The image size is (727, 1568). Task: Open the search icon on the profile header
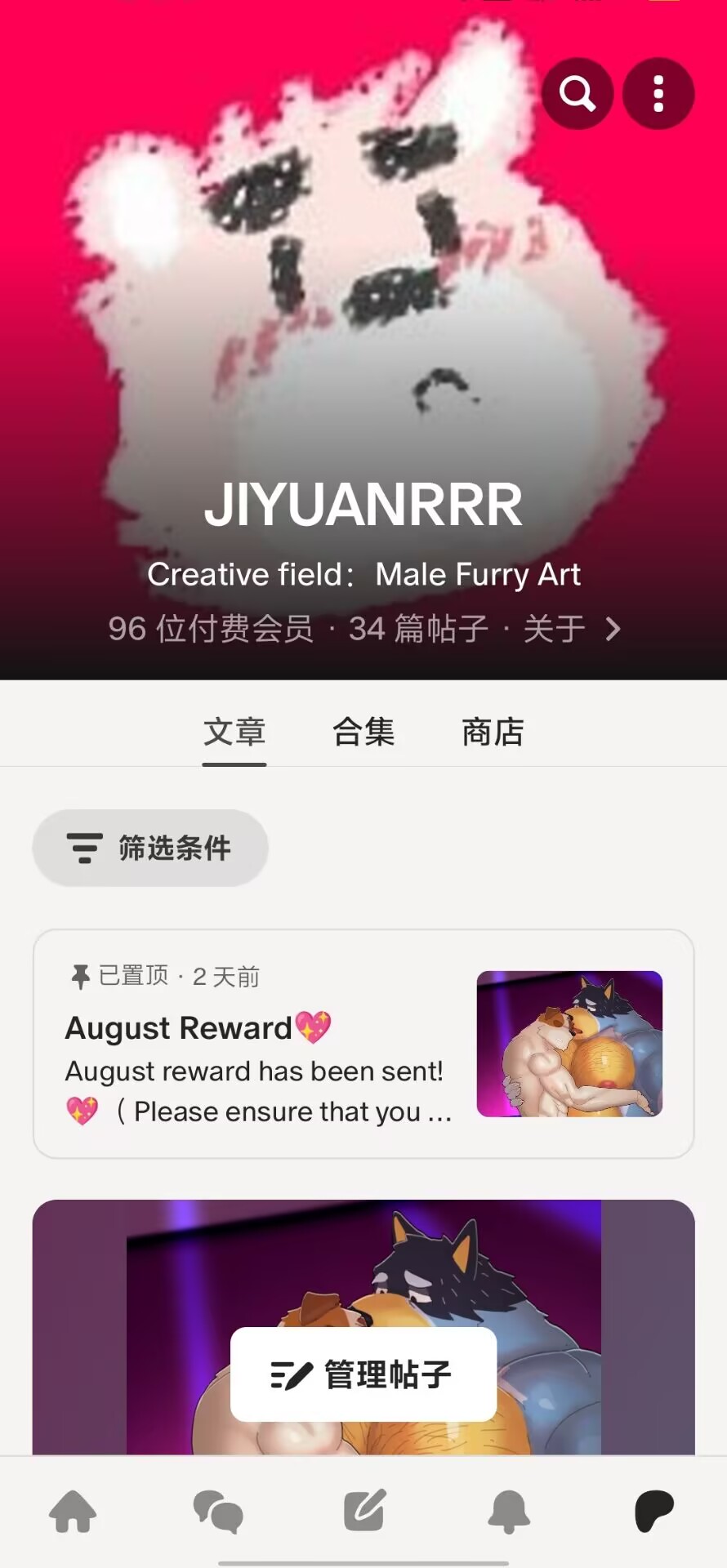click(x=578, y=94)
